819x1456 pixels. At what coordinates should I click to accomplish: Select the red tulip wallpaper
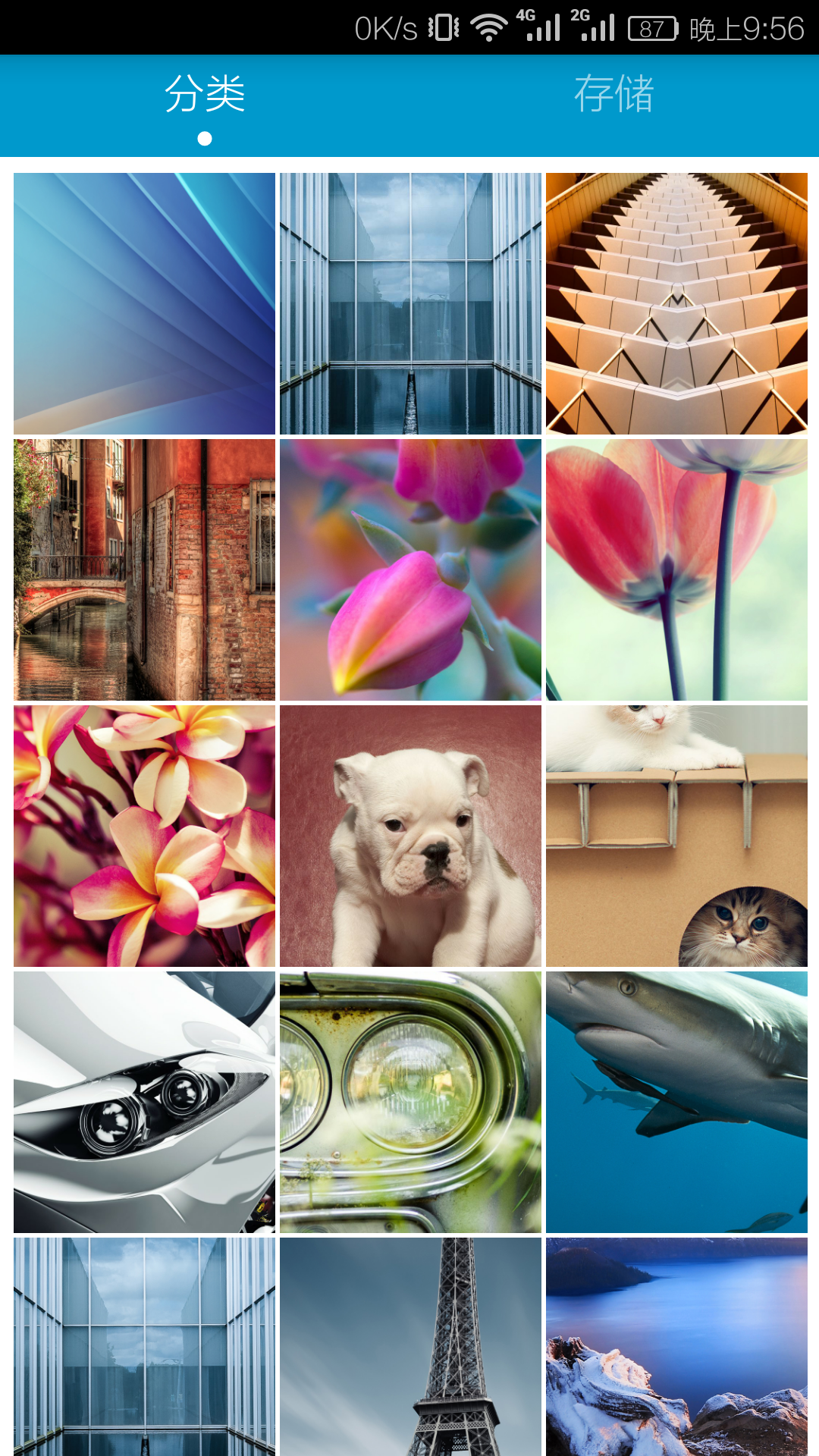pyautogui.click(x=676, y=570)
